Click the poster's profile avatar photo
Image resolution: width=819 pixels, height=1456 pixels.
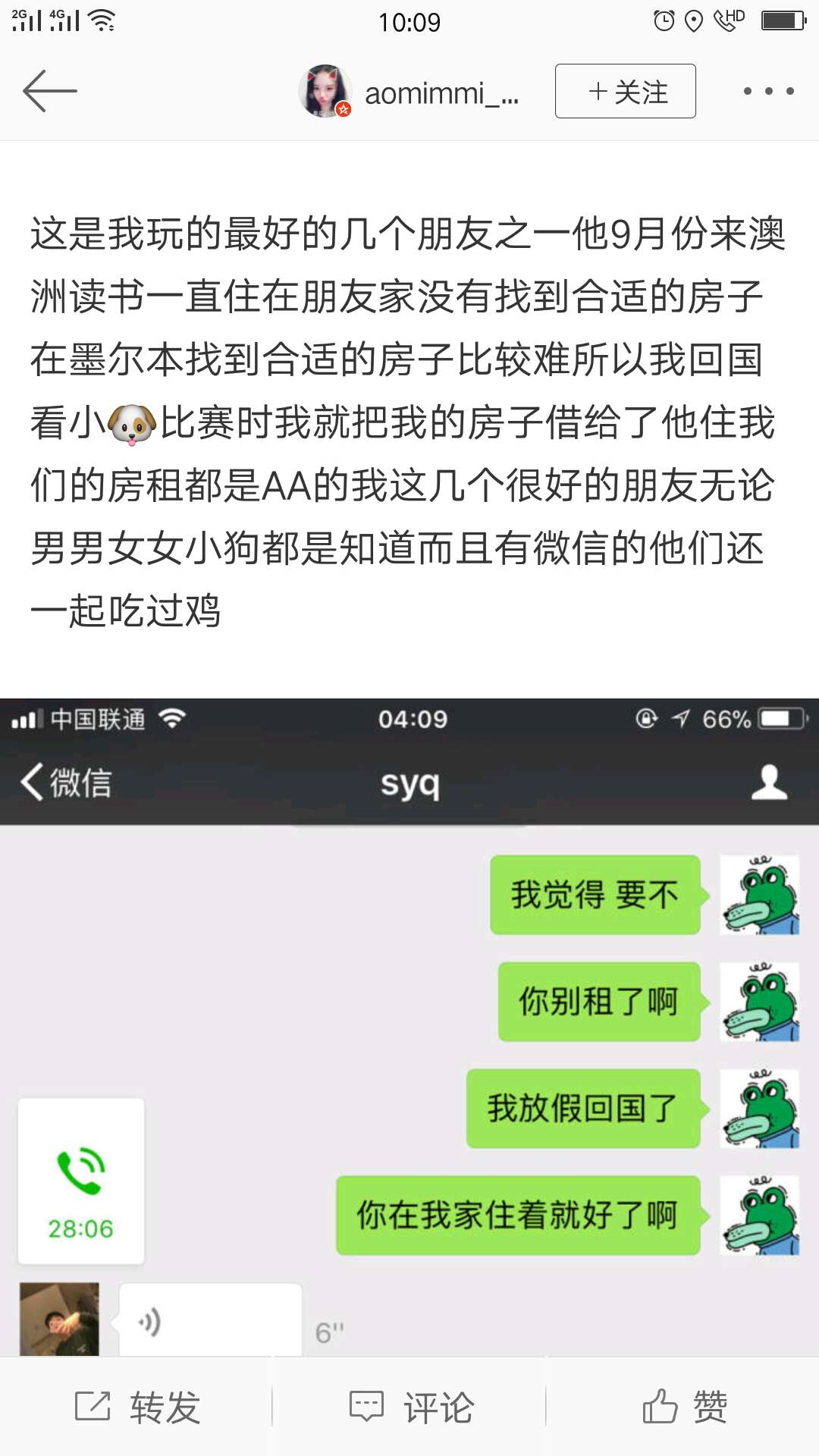325,91
